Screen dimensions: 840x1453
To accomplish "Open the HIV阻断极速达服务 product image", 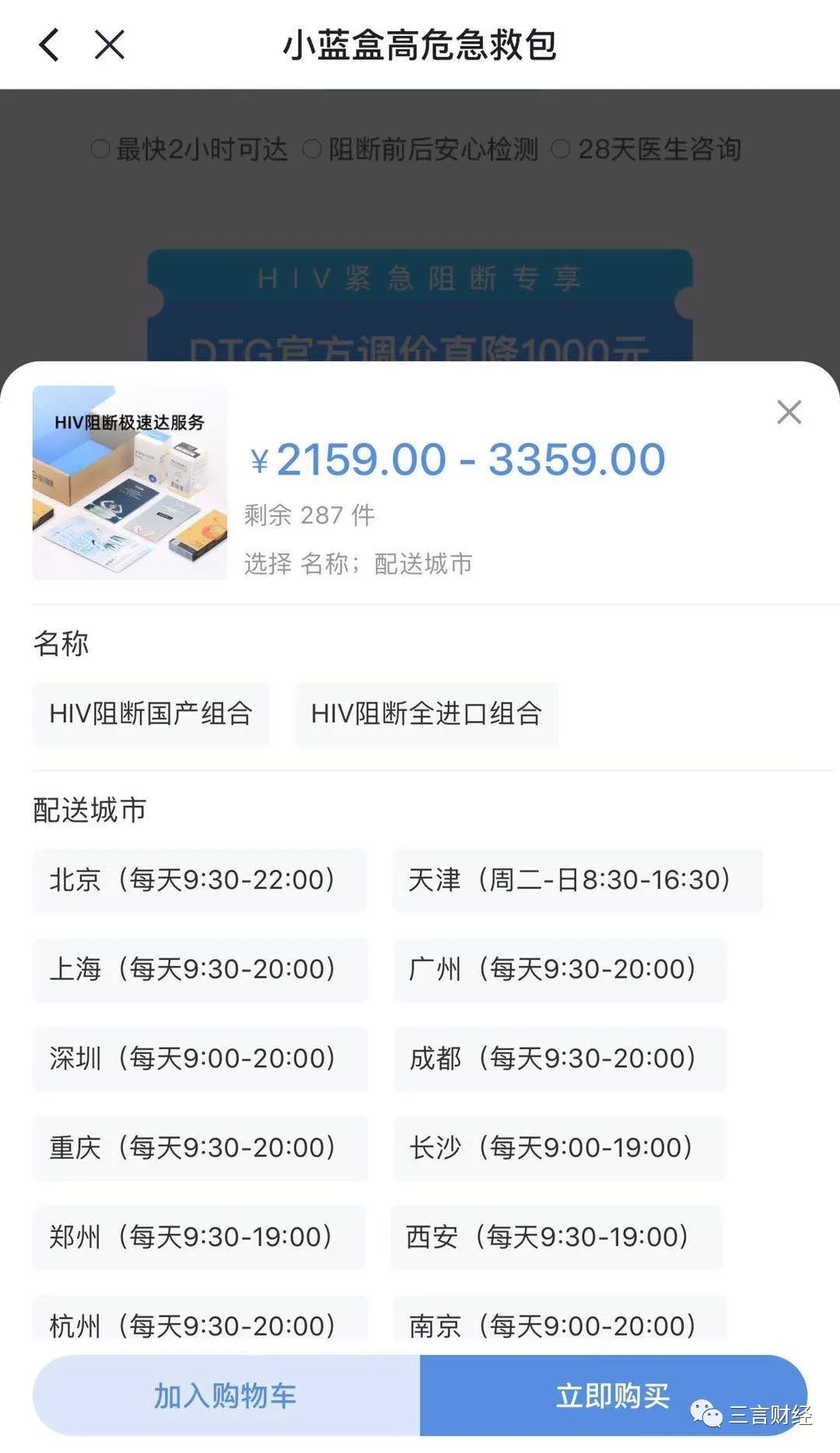I will click(130, 483).
